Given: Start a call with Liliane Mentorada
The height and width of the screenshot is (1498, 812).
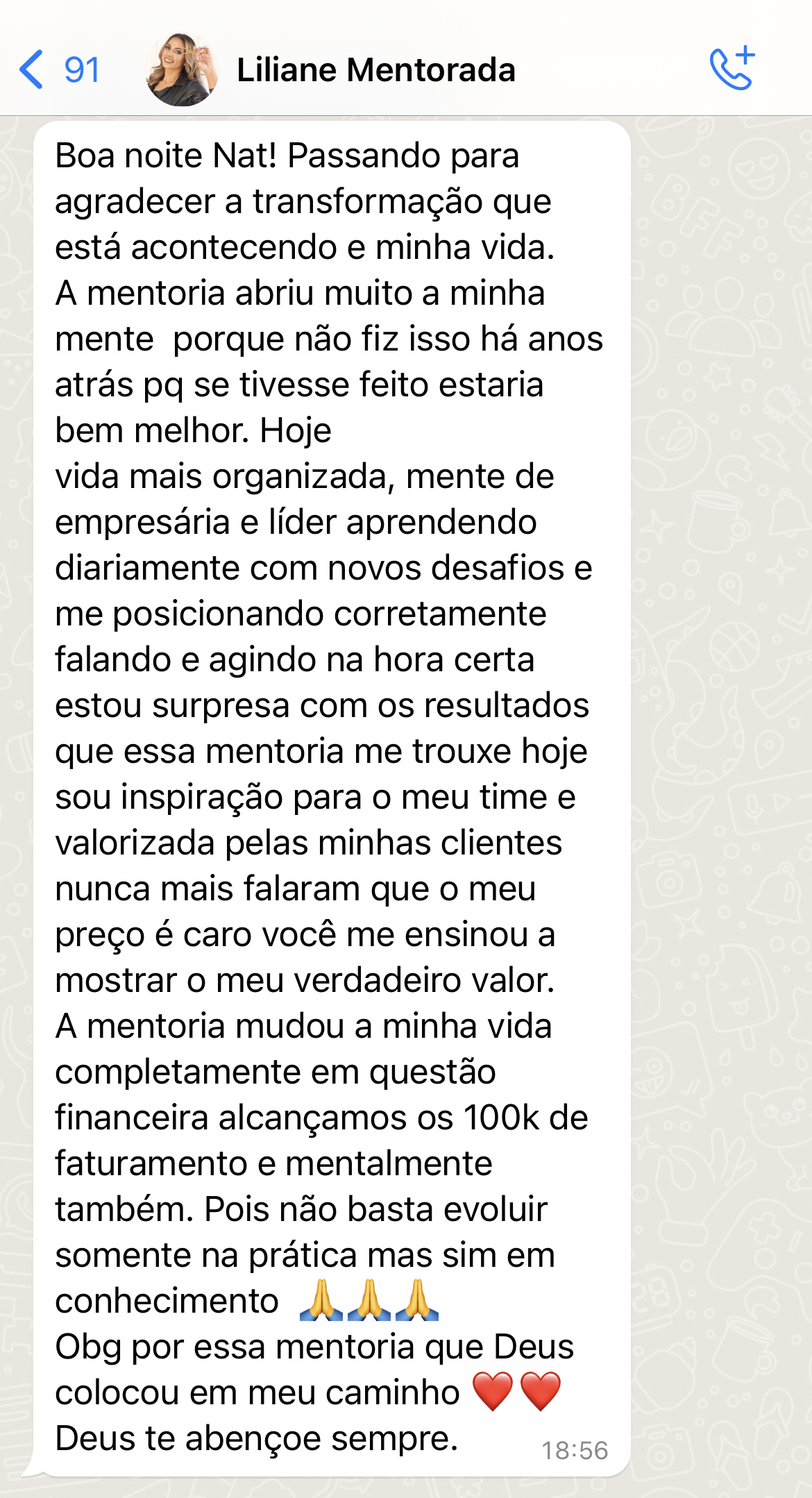Looking at the screenshot, I should 731,69.
